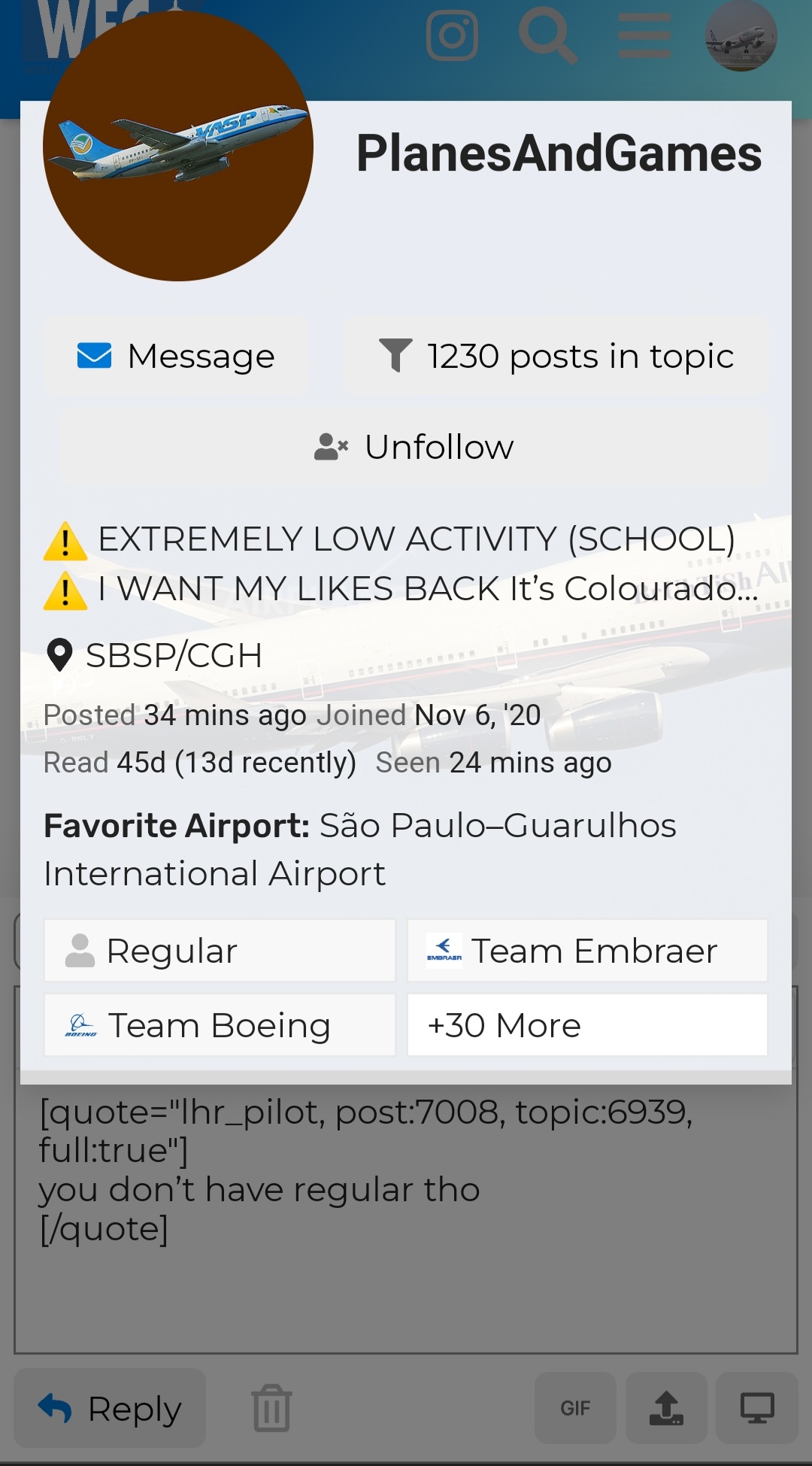Open PlanesAndGames profile from username
This screenshot has height=1466, width=812.
(x=559, y=153)
